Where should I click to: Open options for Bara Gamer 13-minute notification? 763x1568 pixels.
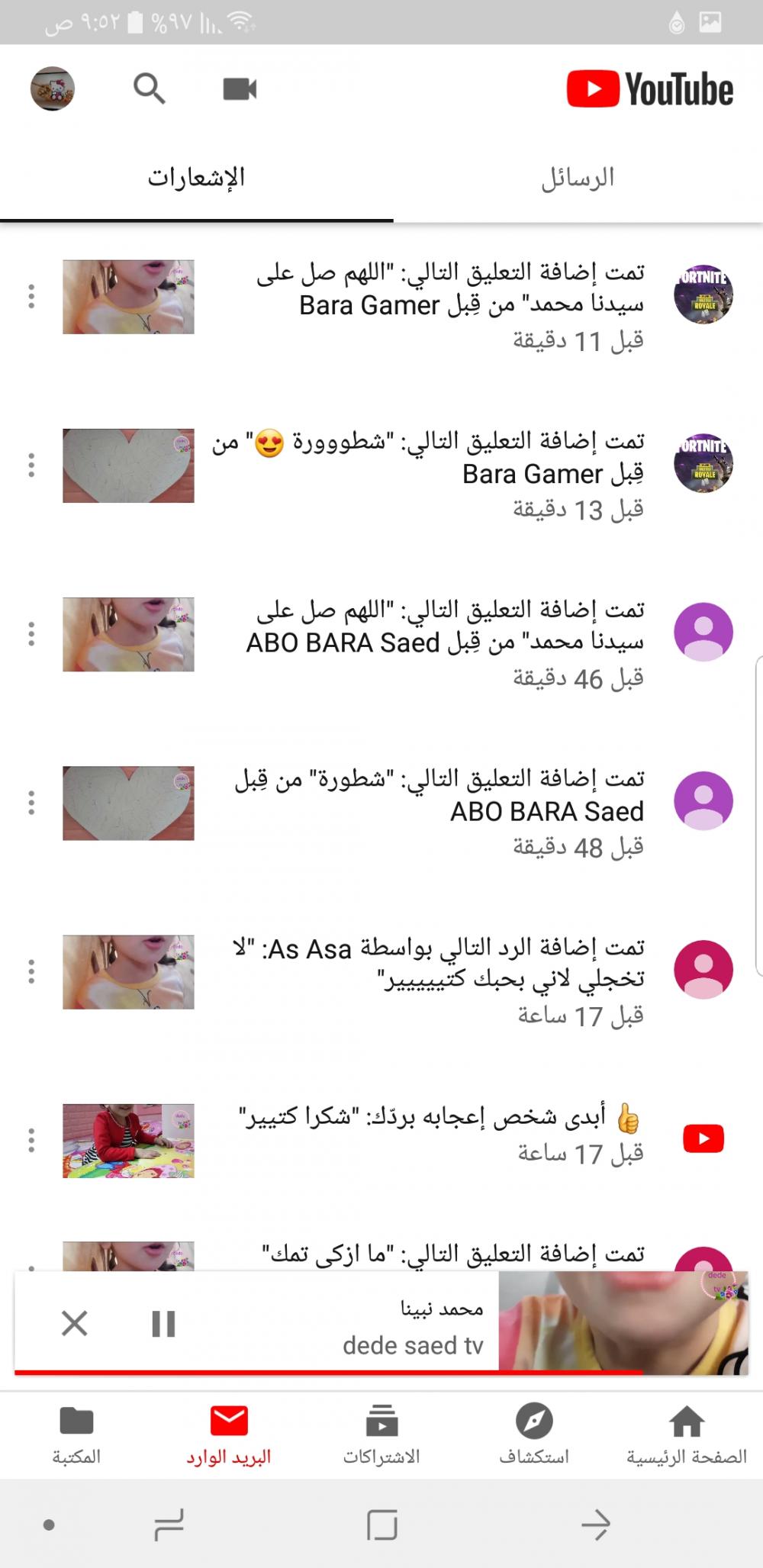[x=31, y=465]
